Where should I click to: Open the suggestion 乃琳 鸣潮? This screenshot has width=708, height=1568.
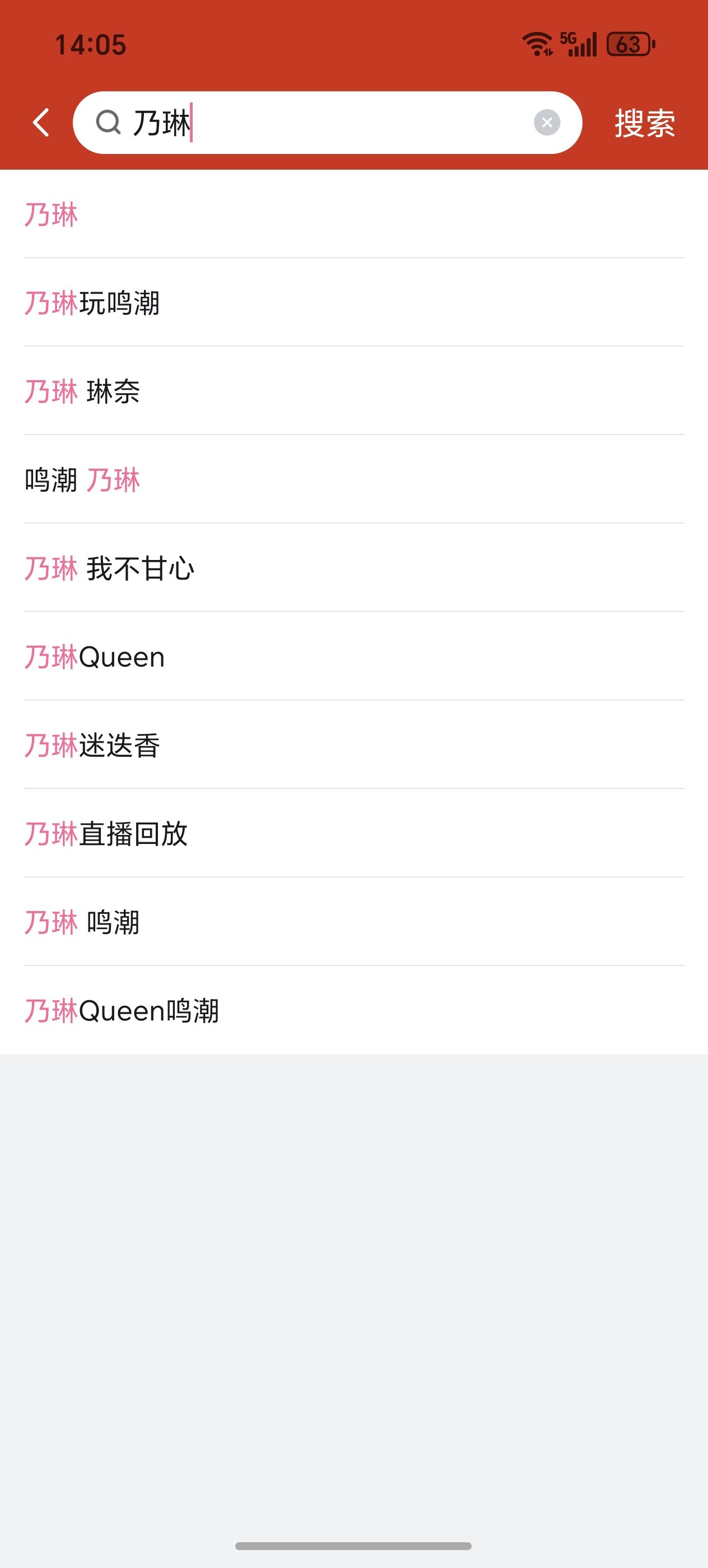point(83,922)
